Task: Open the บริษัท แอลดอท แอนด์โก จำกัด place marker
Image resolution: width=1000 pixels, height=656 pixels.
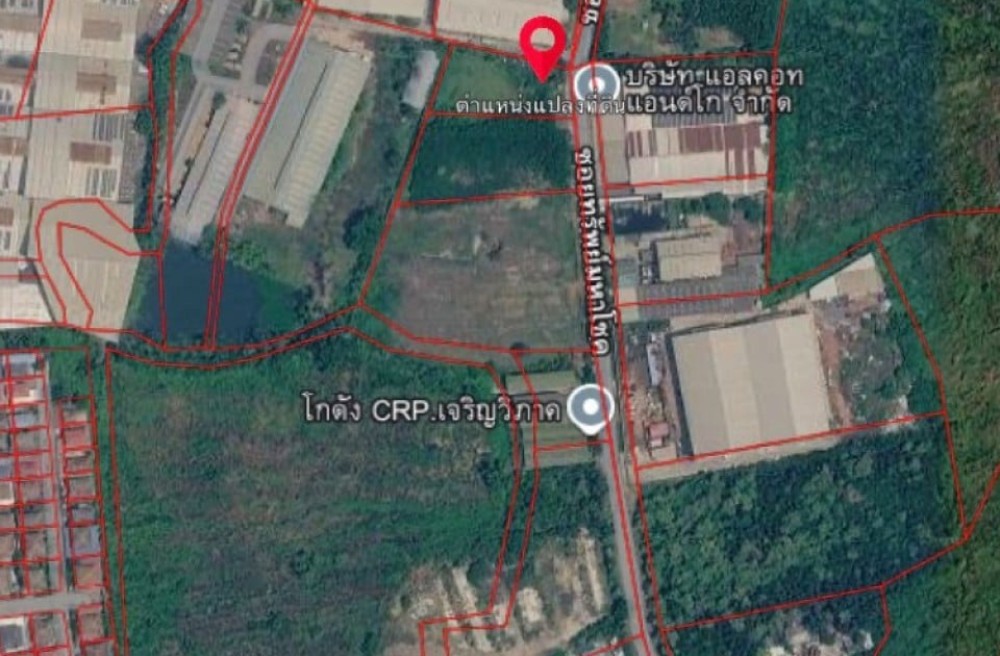Action: tap(596, 85)
